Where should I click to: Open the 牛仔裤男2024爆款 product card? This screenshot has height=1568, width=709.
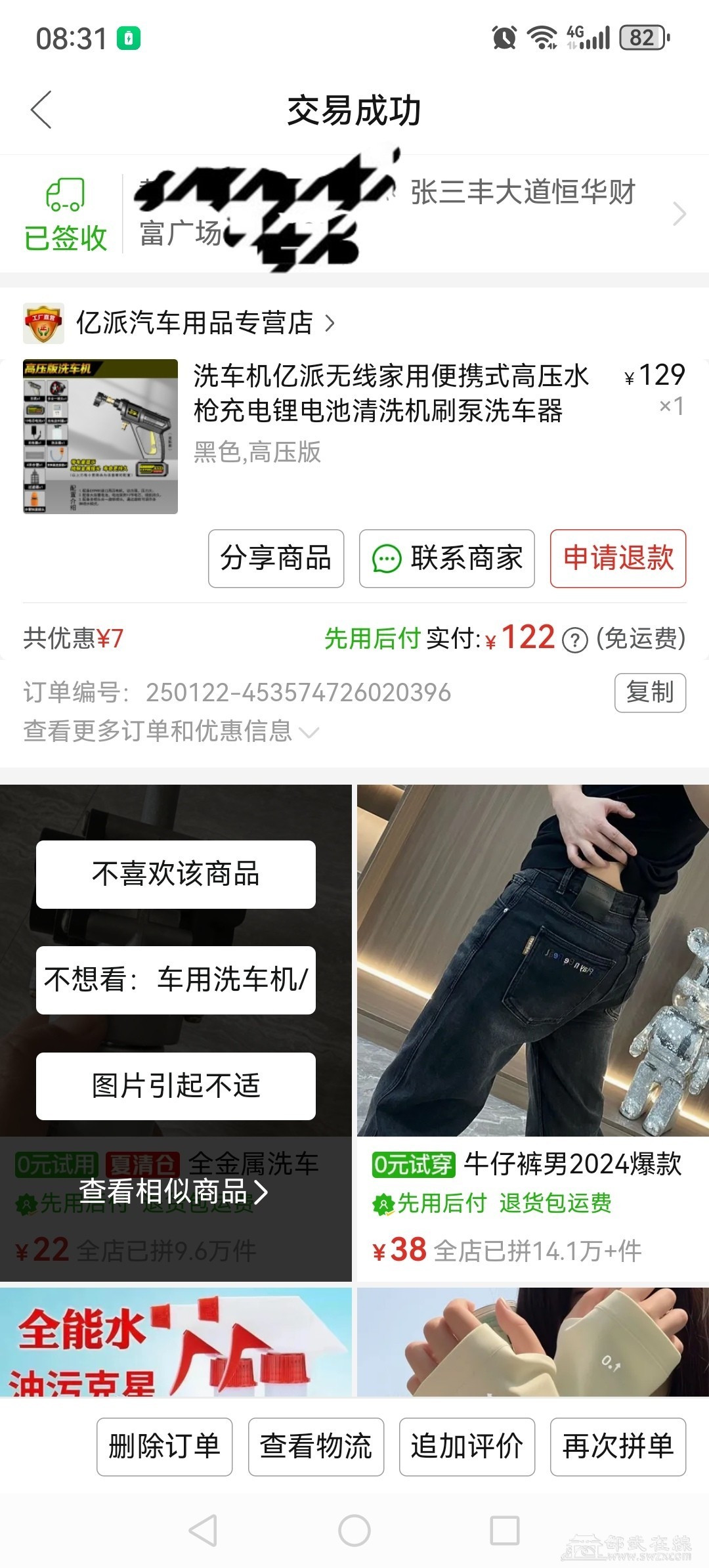[532, 1032]
